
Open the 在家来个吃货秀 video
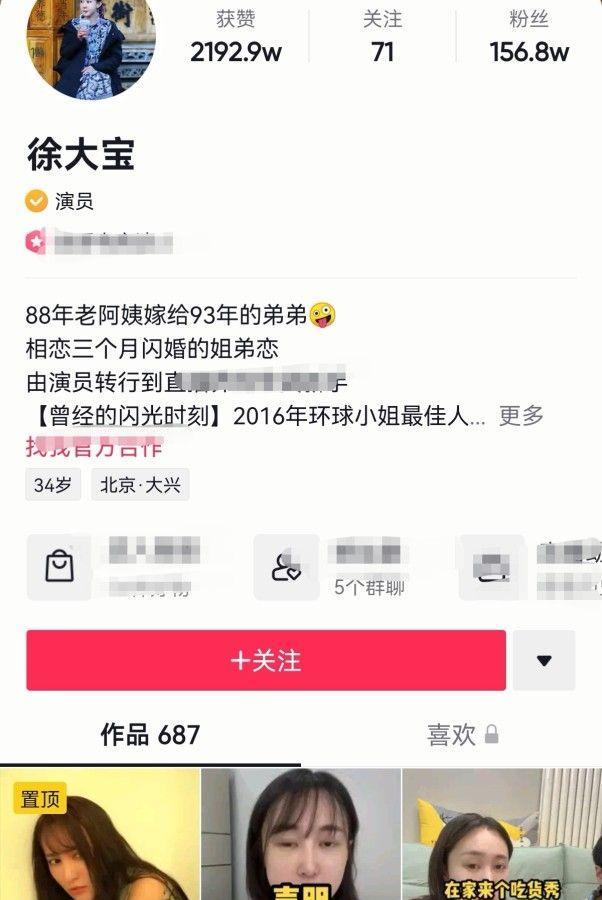point(501,835)
